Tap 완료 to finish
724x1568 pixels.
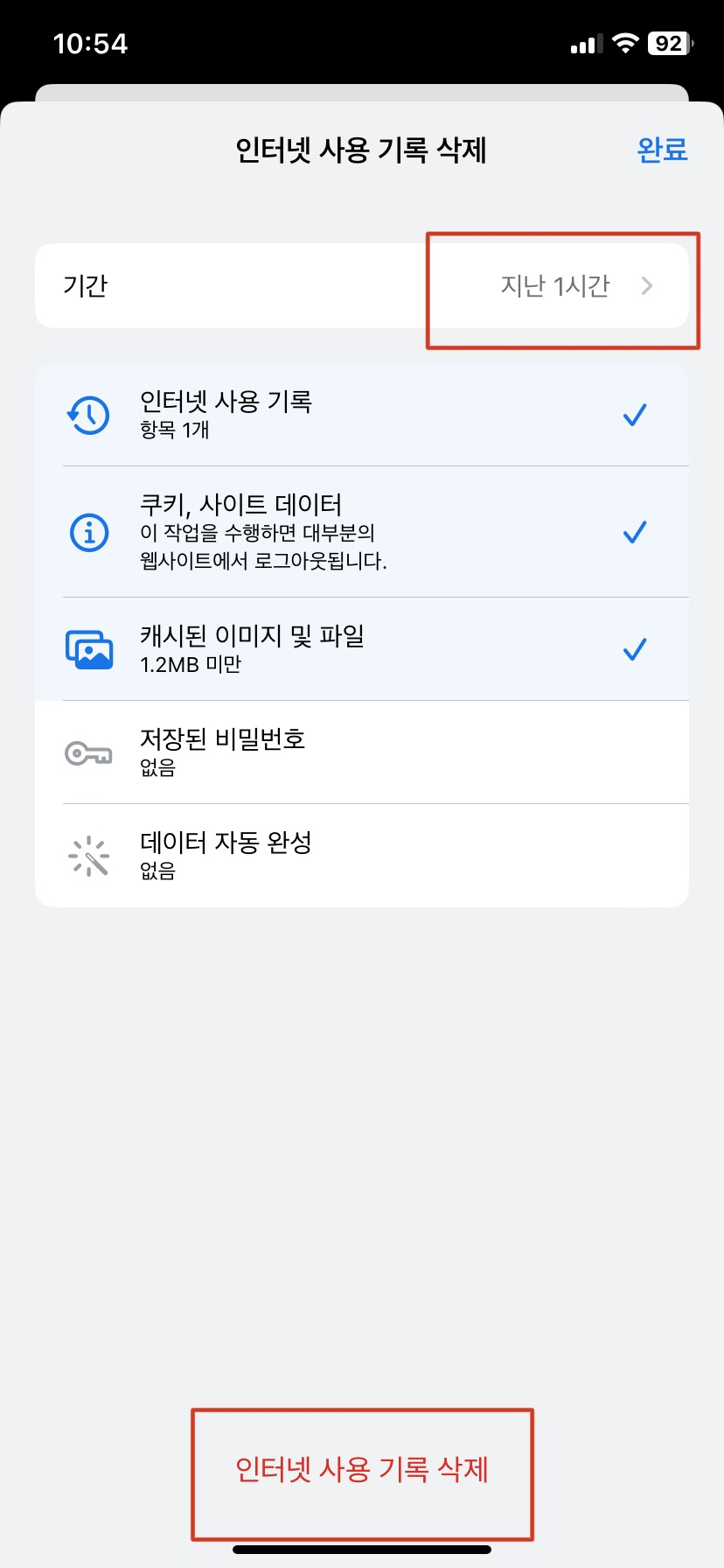click(x=662, y=150)
